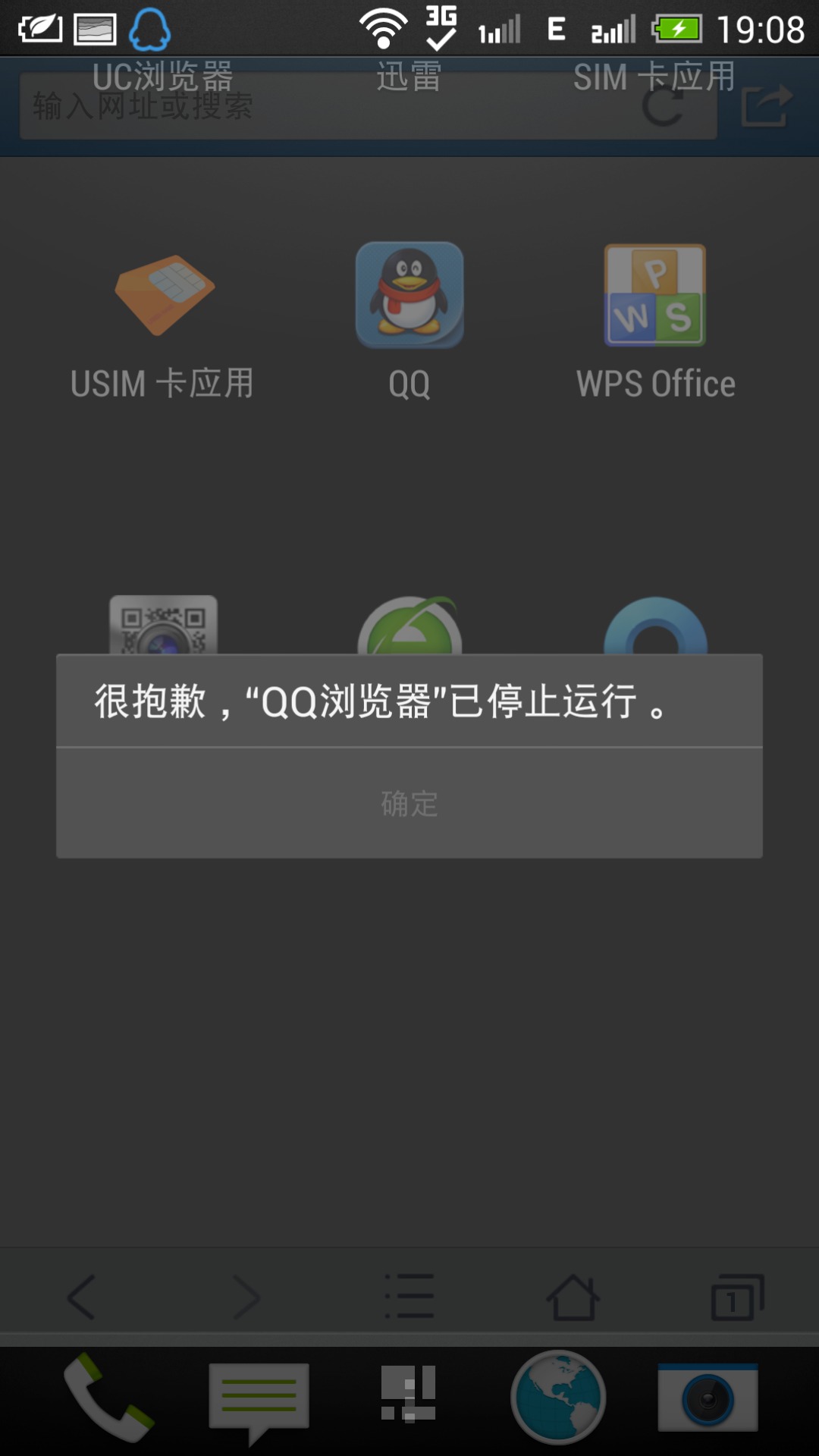Open the all-apps grid in the dock
The width and height of the screenshot is (819, 1456).
(409, 1394)
